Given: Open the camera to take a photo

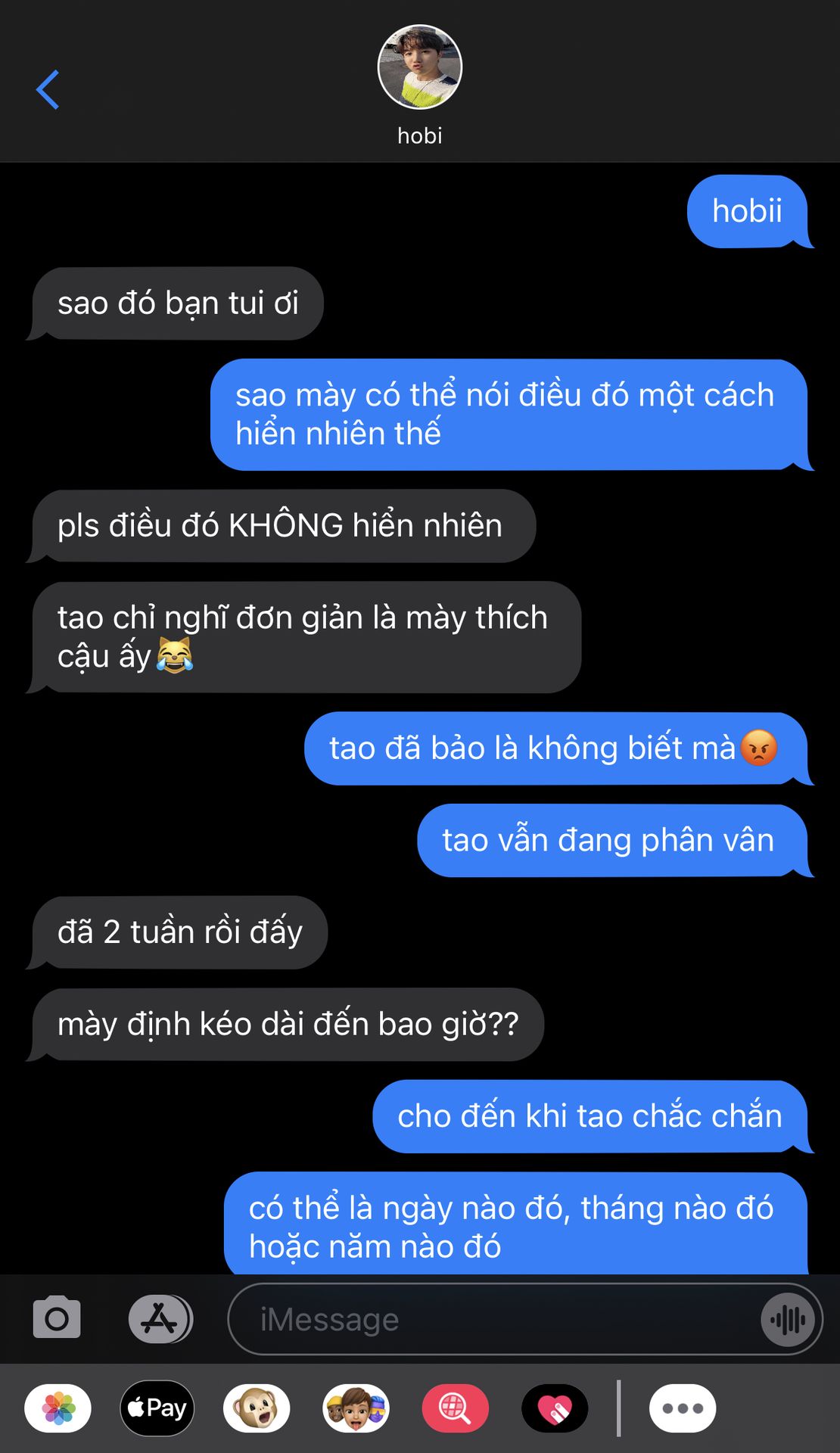Looking at the screenshot, I should coord(57,1318).
